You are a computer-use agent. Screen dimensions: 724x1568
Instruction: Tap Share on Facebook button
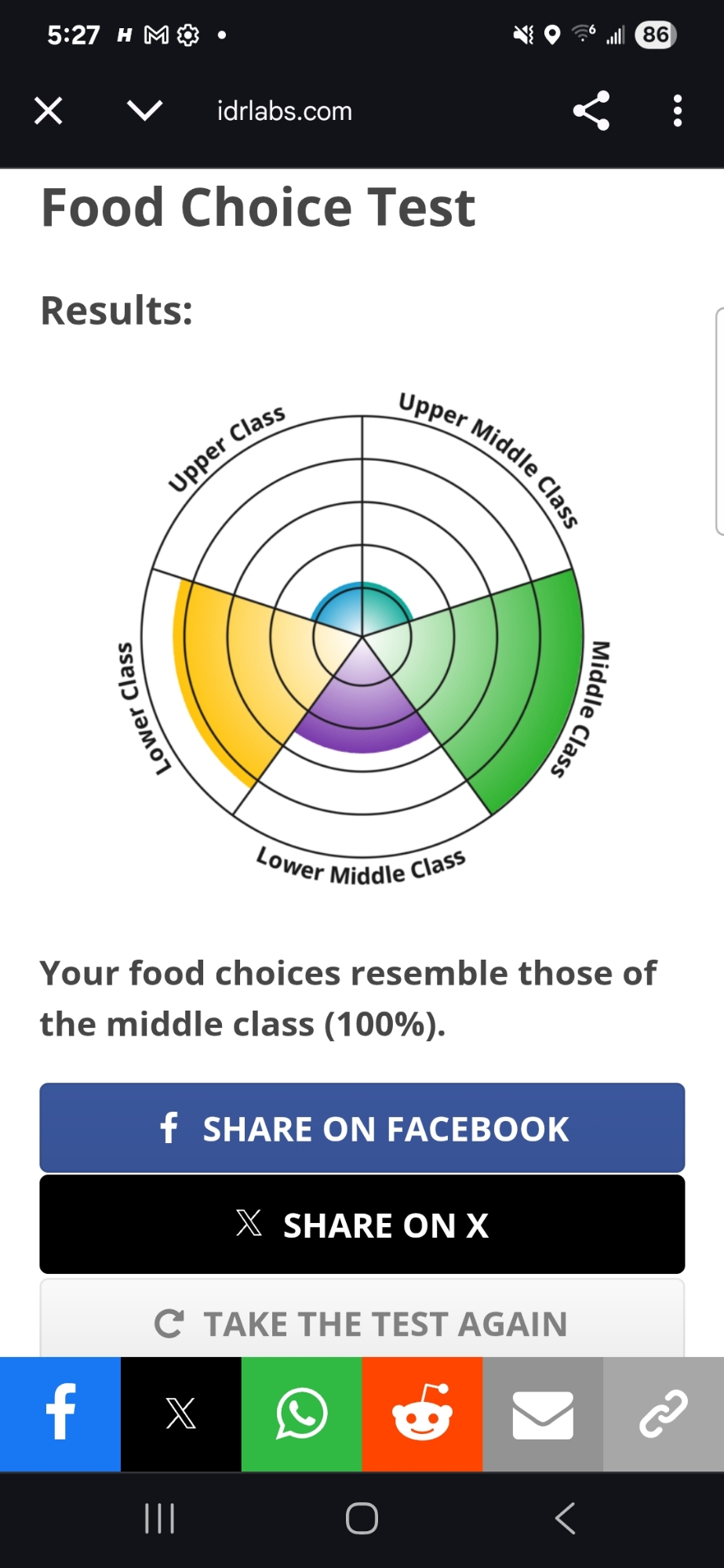362,1128
